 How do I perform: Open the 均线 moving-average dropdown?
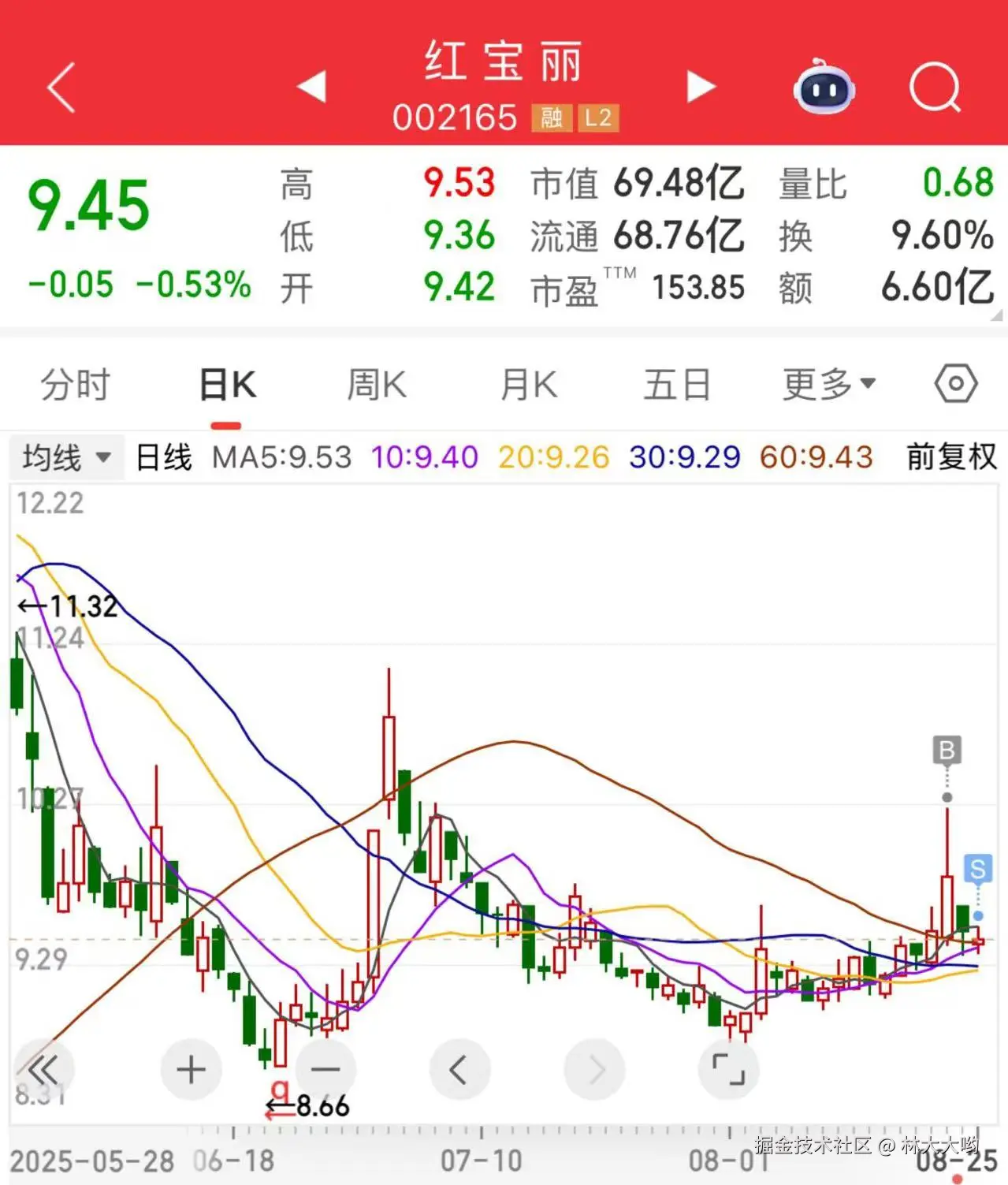click(x=65, y=456)
